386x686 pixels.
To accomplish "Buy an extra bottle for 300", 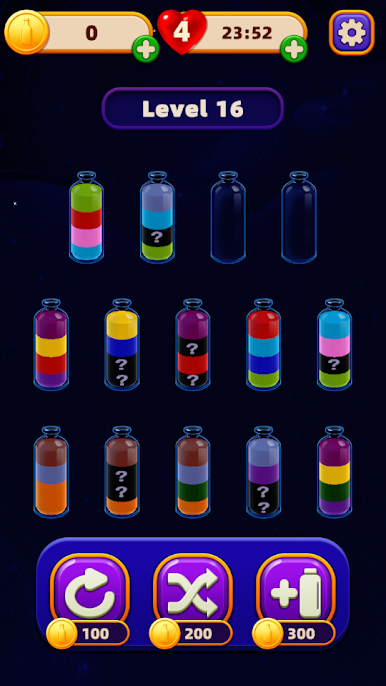I will [296, 593].
